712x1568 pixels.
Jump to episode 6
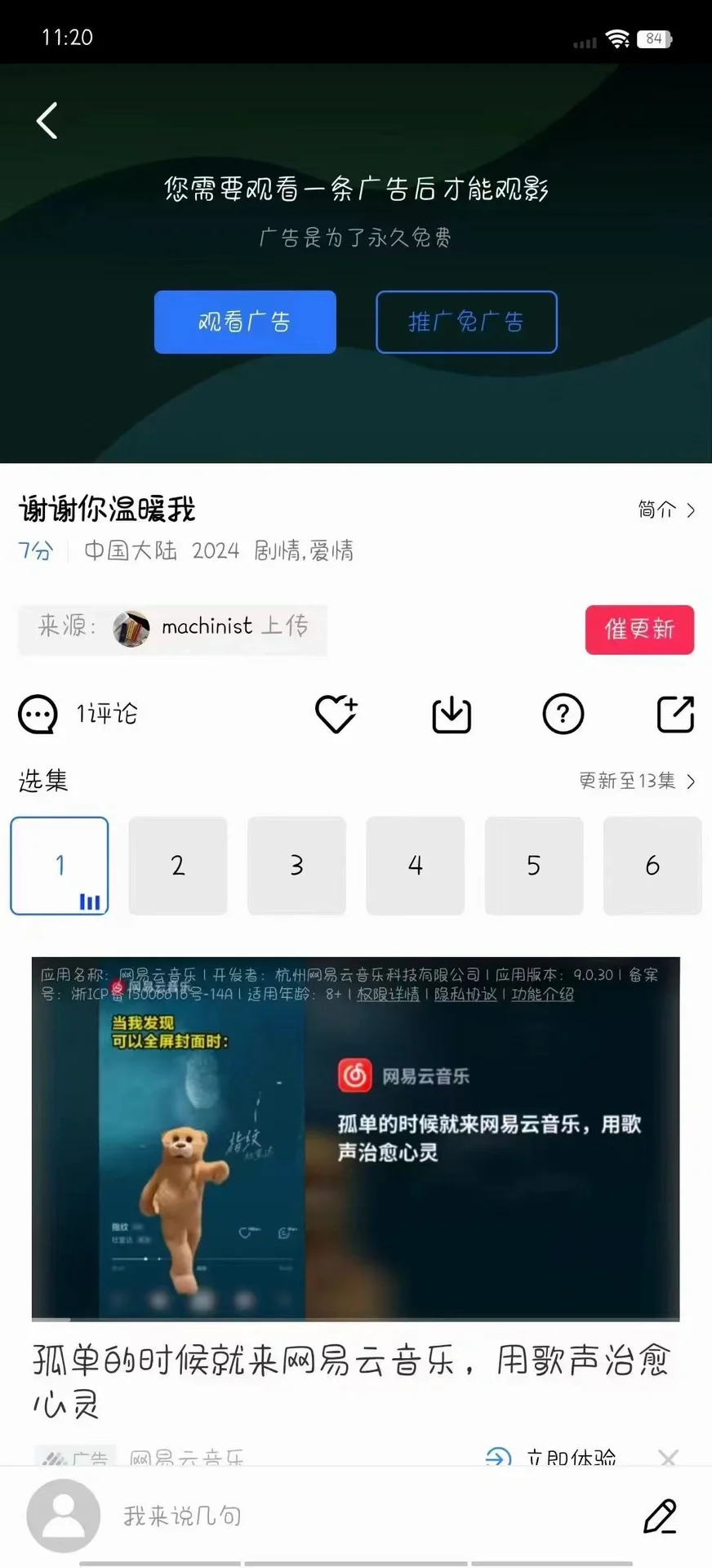click(652, 866)
